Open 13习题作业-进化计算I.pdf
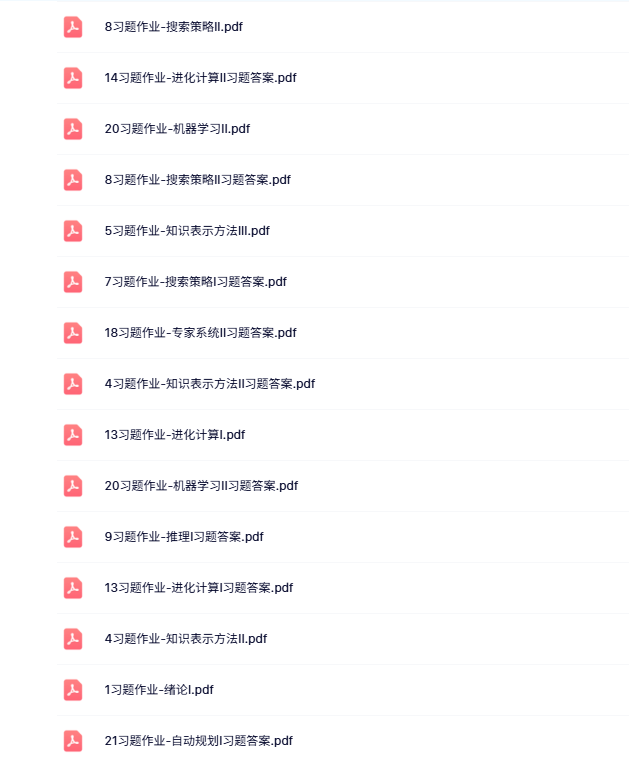The width and height of the screenshot is (629, 759). tap(174, 435)
